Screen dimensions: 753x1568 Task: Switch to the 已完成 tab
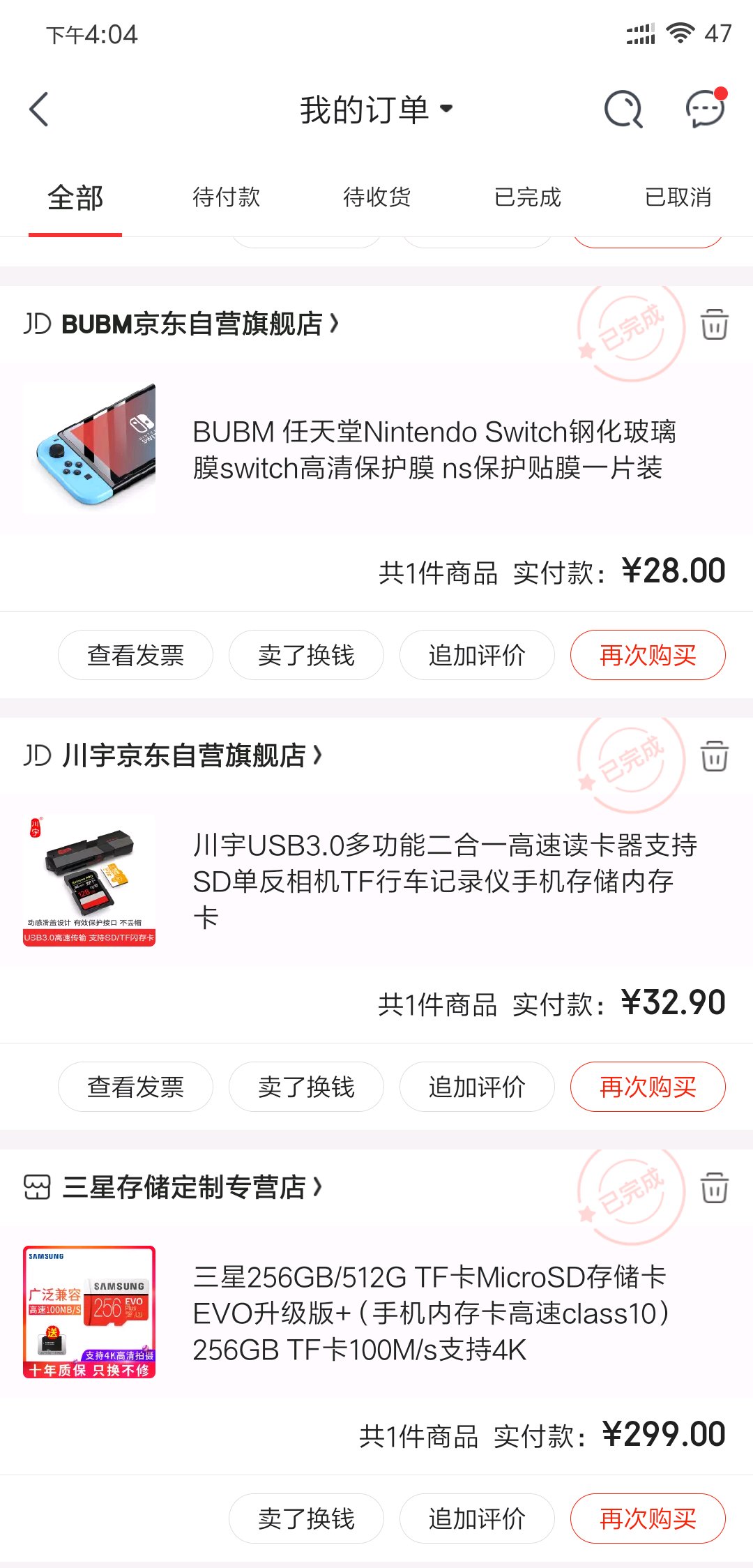pyautogui.click(x=527, y=197)
